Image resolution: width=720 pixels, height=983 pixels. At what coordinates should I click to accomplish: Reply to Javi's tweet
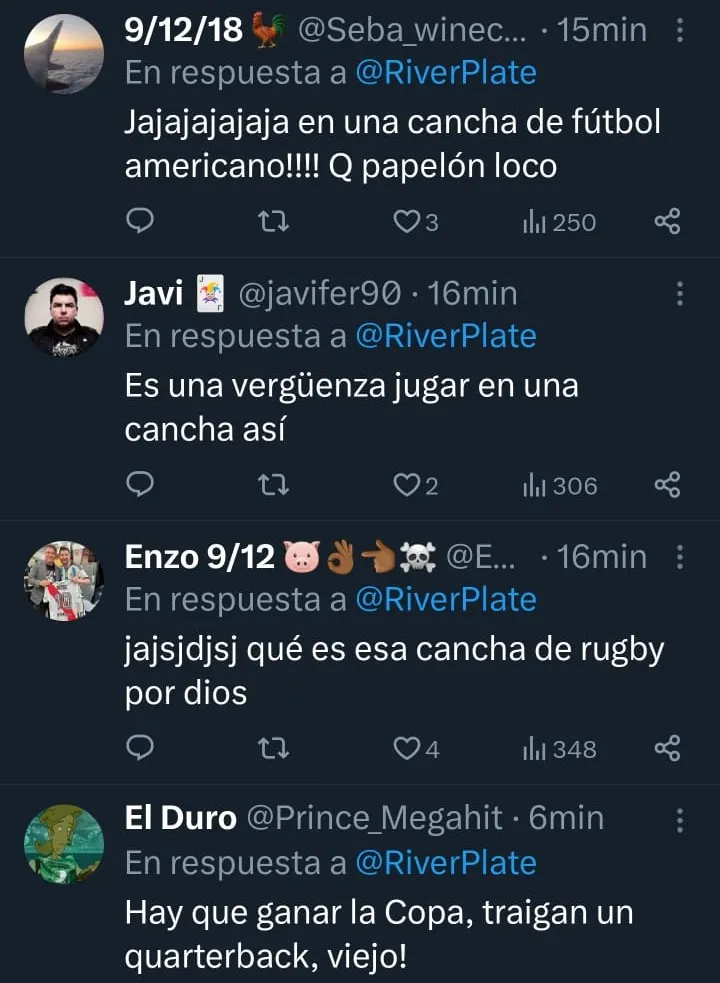141,486
